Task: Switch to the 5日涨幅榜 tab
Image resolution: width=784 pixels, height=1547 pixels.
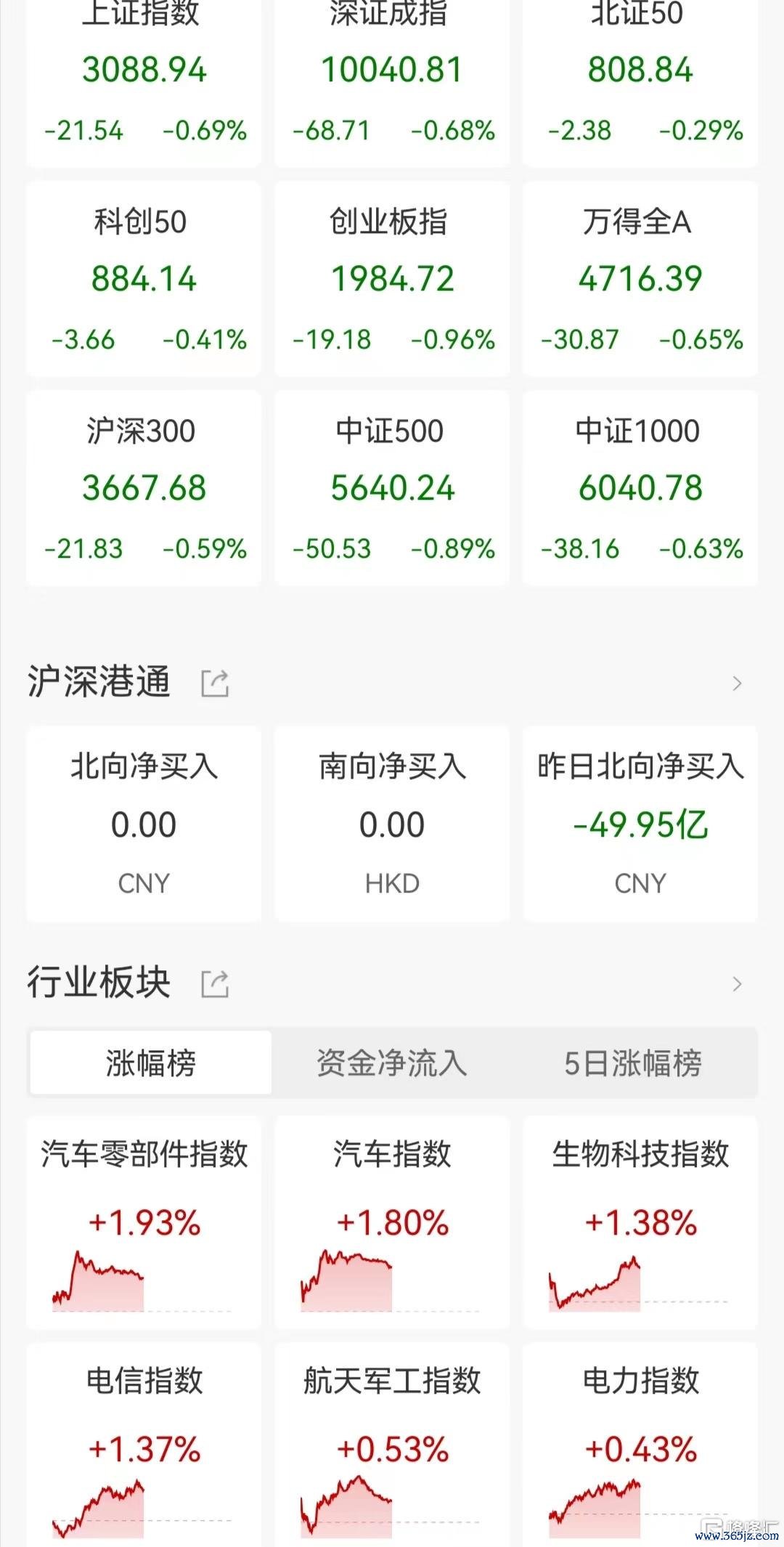Action: tap(633, 1063)
